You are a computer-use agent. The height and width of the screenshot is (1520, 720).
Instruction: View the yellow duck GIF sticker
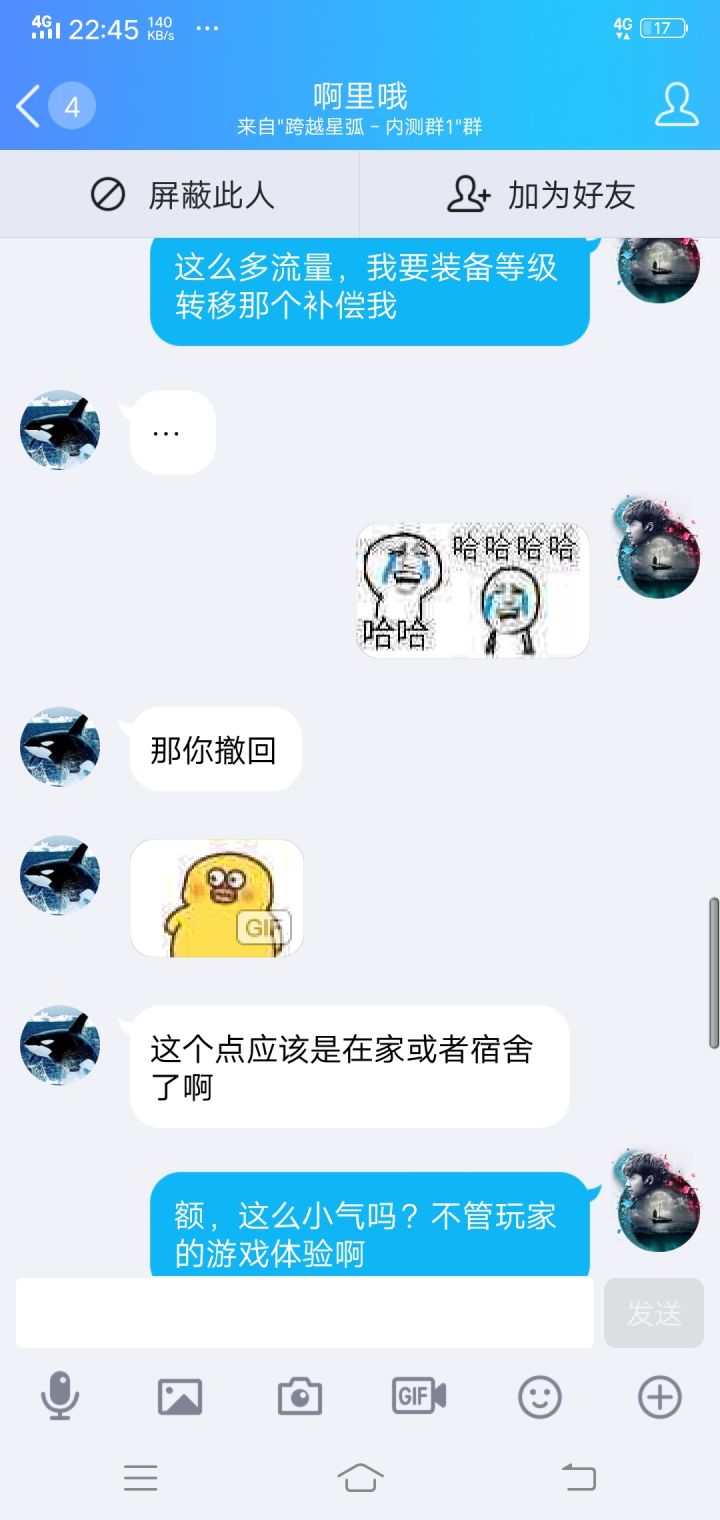click(217, 898)
